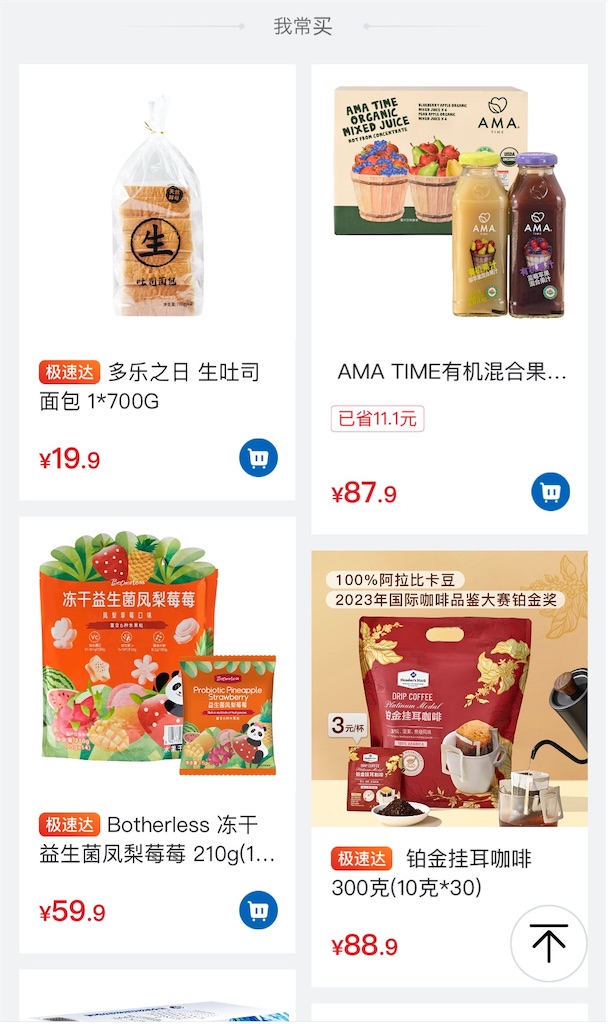This screenshot has width=608, height=1024.
Task: Open the 多乐之日 生吐司面包 product card
Action: coord(157,210)
